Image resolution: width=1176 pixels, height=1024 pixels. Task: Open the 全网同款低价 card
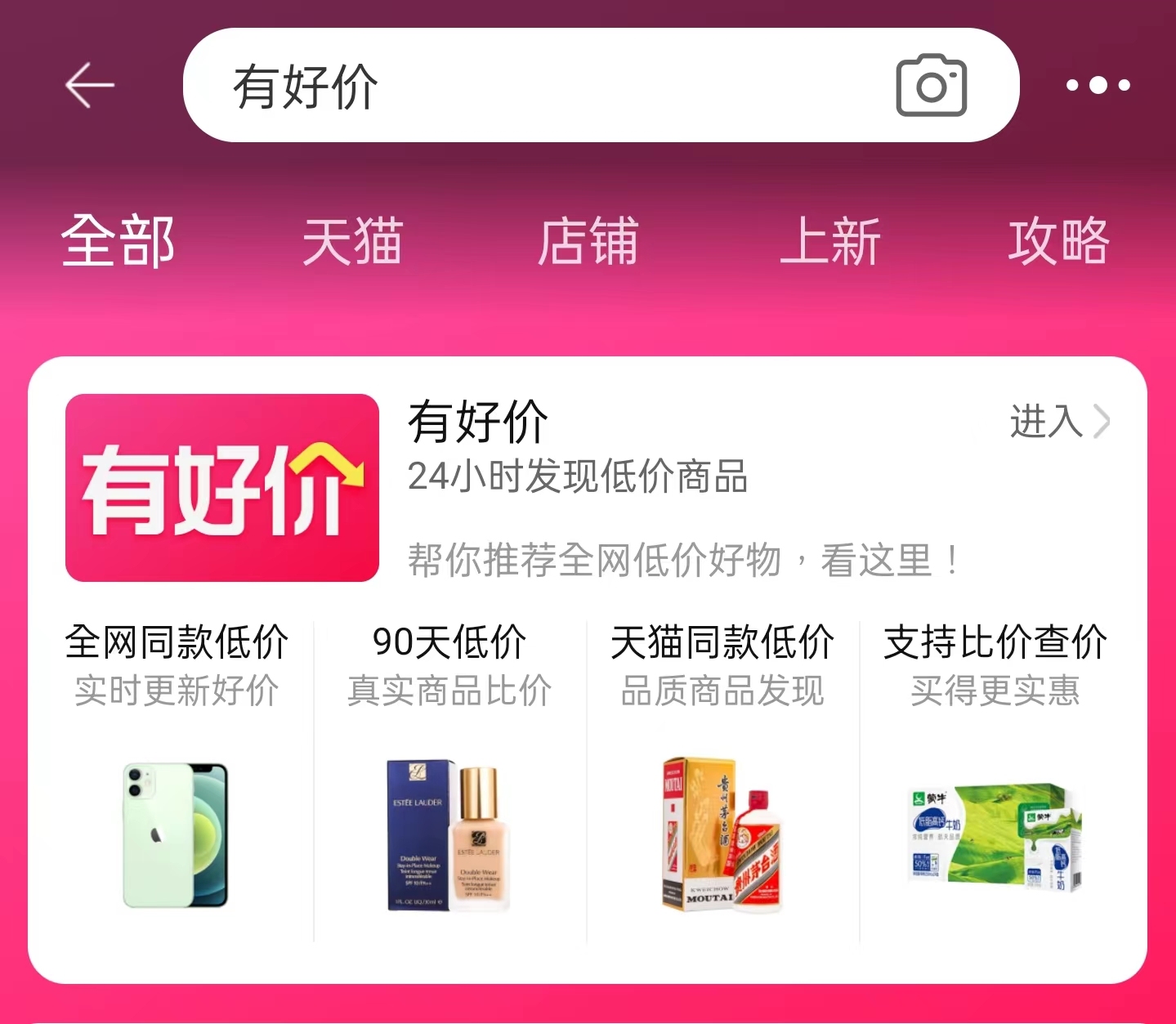point(177,776)
